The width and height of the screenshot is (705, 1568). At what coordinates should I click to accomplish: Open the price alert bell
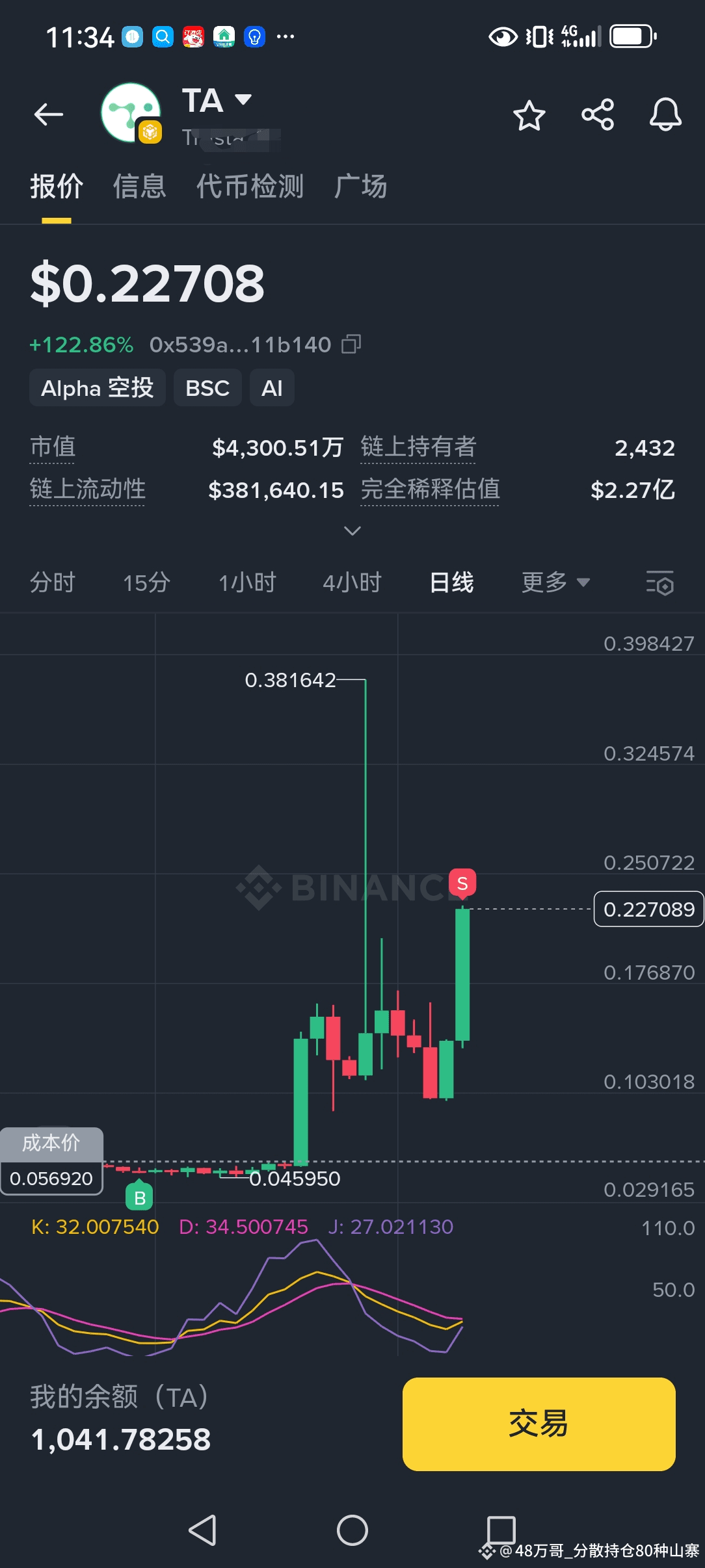(x=665, y=115)
